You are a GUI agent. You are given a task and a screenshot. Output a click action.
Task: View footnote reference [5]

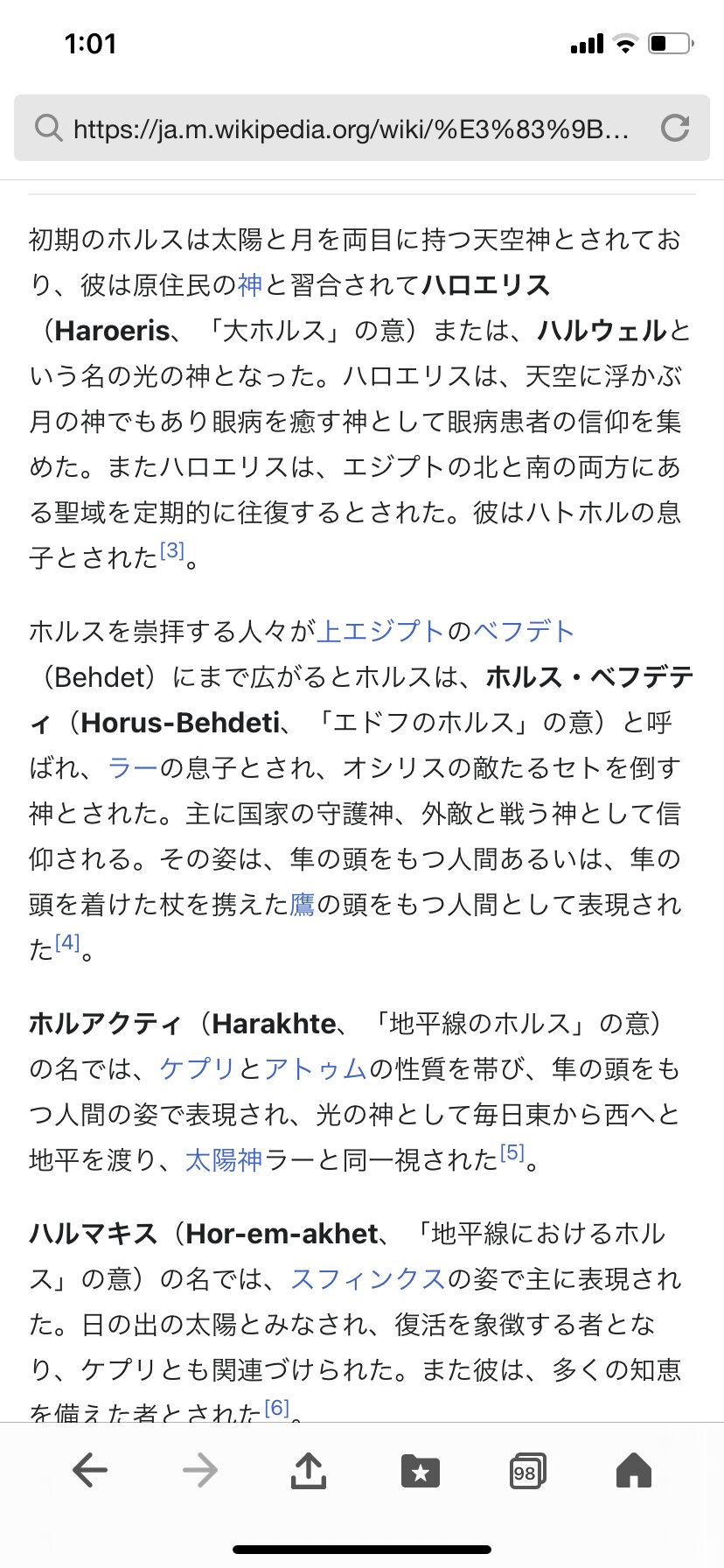pyautogui.click(x=512, y=1152)
